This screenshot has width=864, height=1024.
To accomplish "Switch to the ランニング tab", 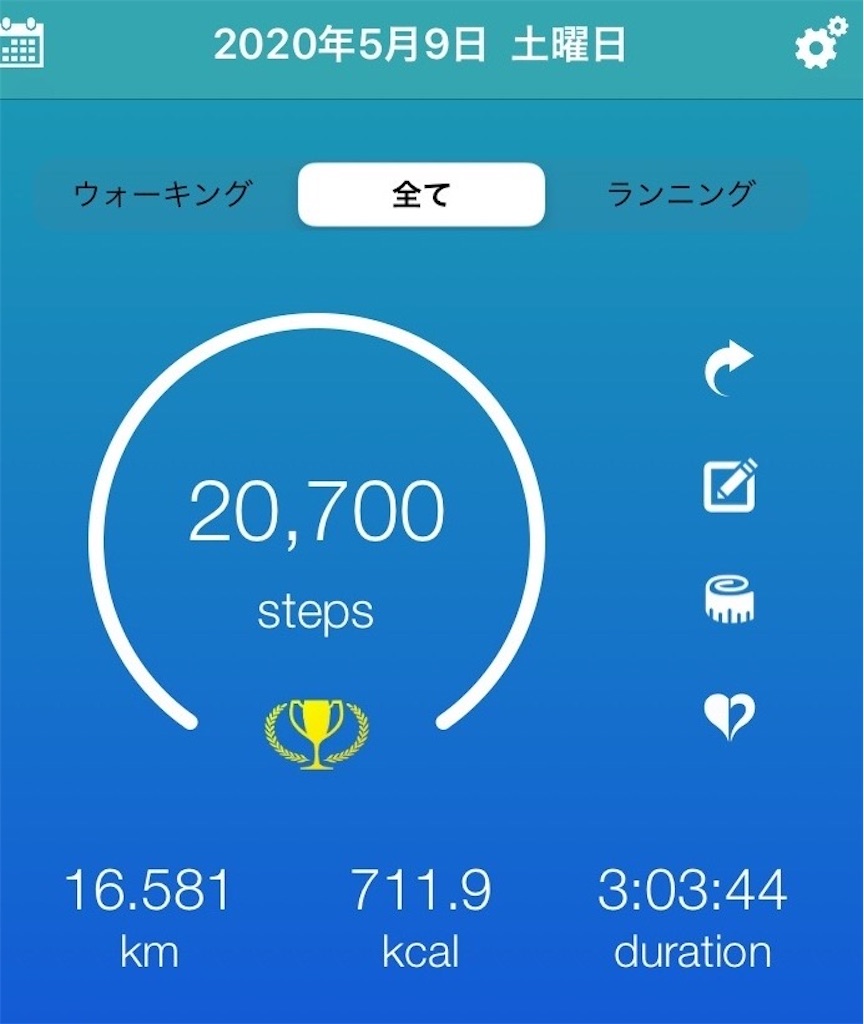I will point(680,193).
